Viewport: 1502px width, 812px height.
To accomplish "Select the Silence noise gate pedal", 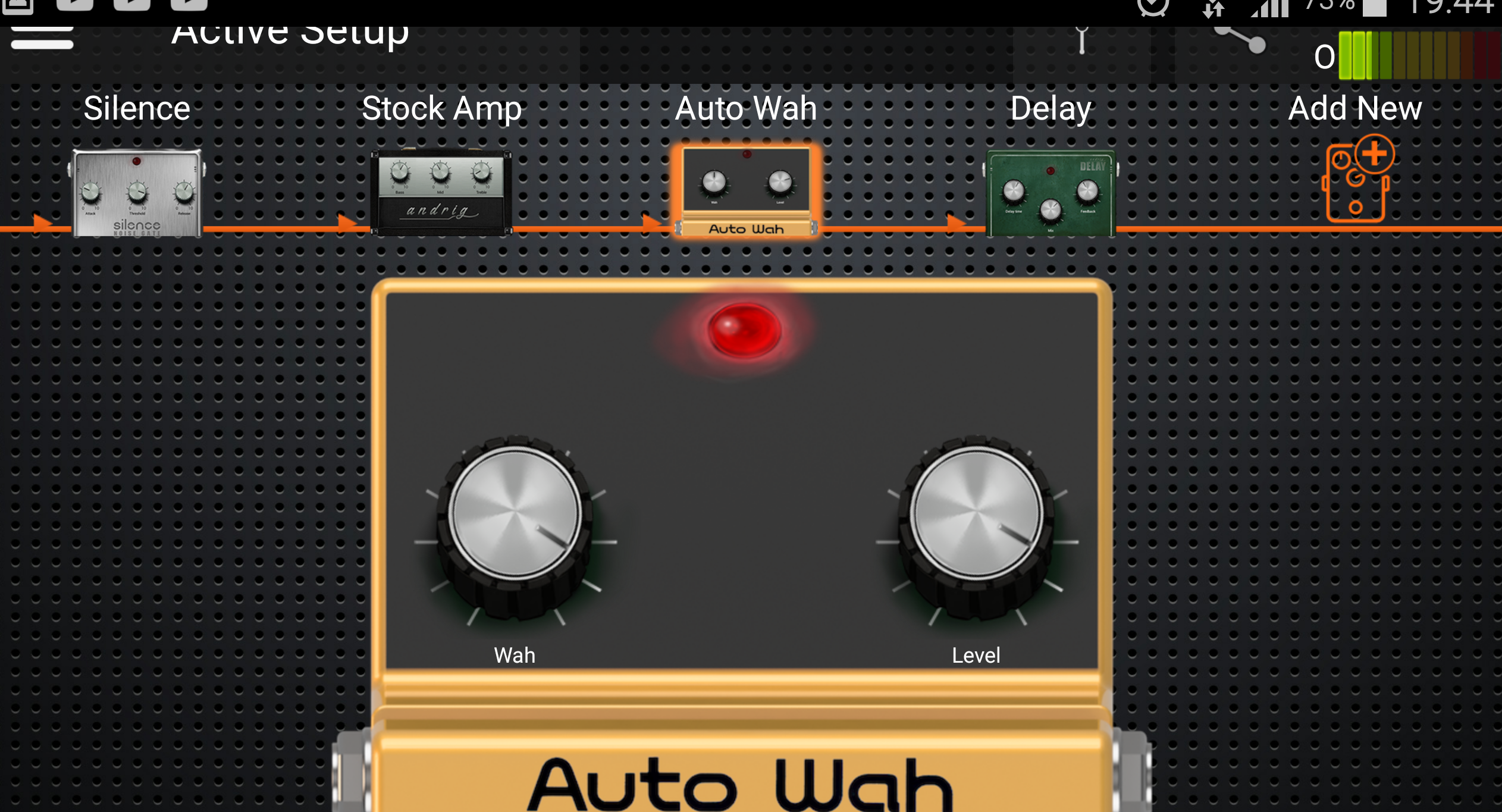I will pyautogui.click(x=137, y=192).
